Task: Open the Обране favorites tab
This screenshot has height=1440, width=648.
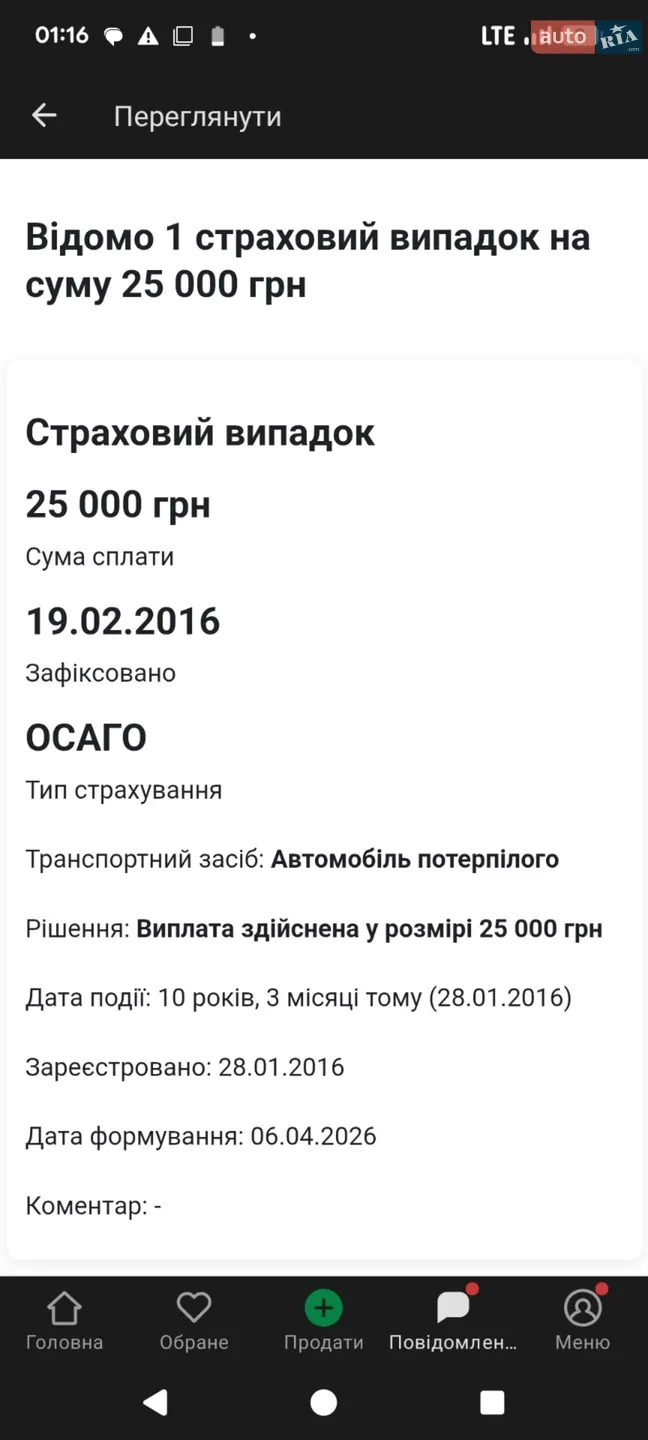Action: pyautogui.click(x=194, y=1321)
